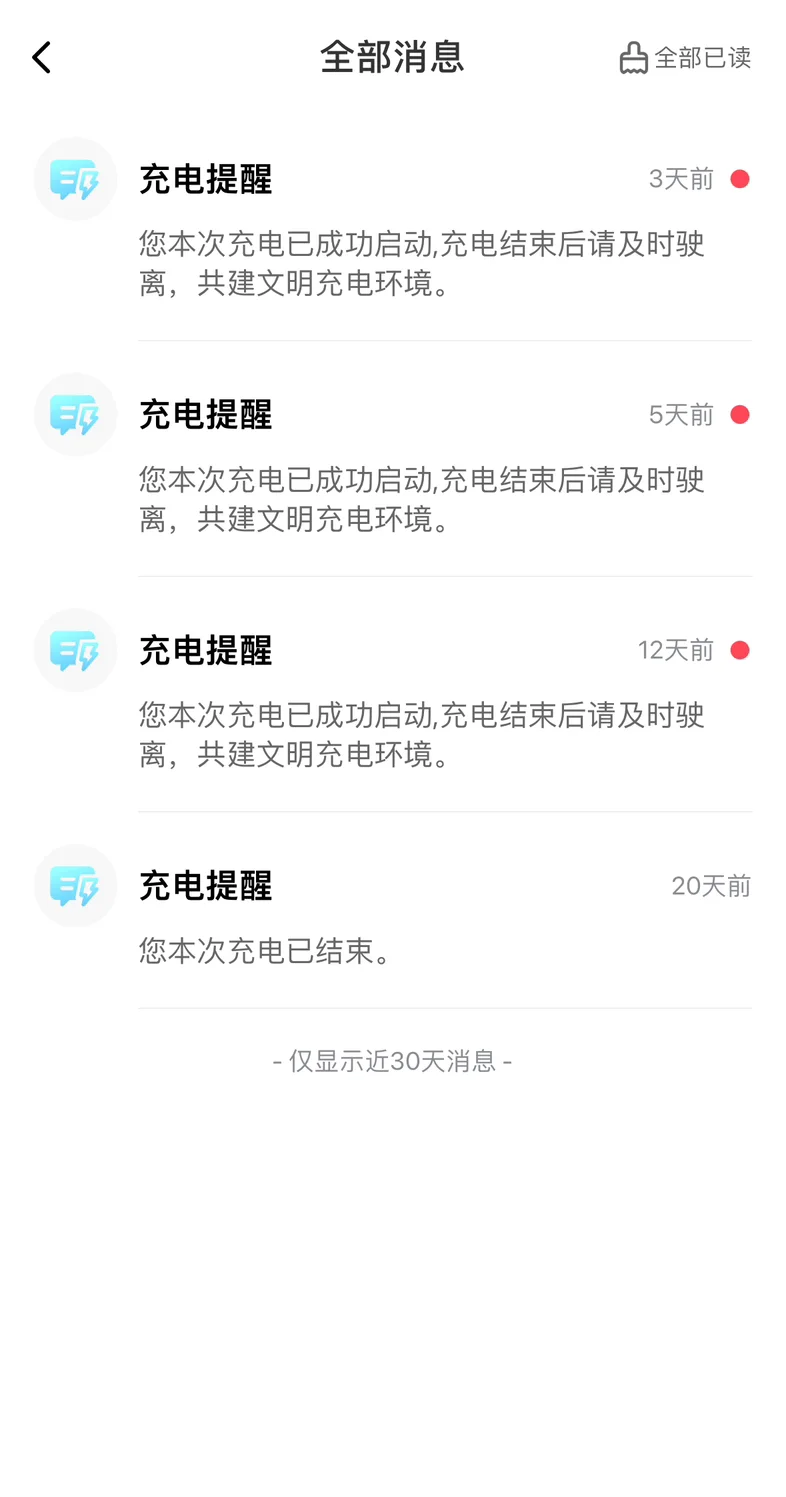Screen dimensions: 786x1497
Task: Open the 充电提醒 message from 3天前
Action: (393, 223)
